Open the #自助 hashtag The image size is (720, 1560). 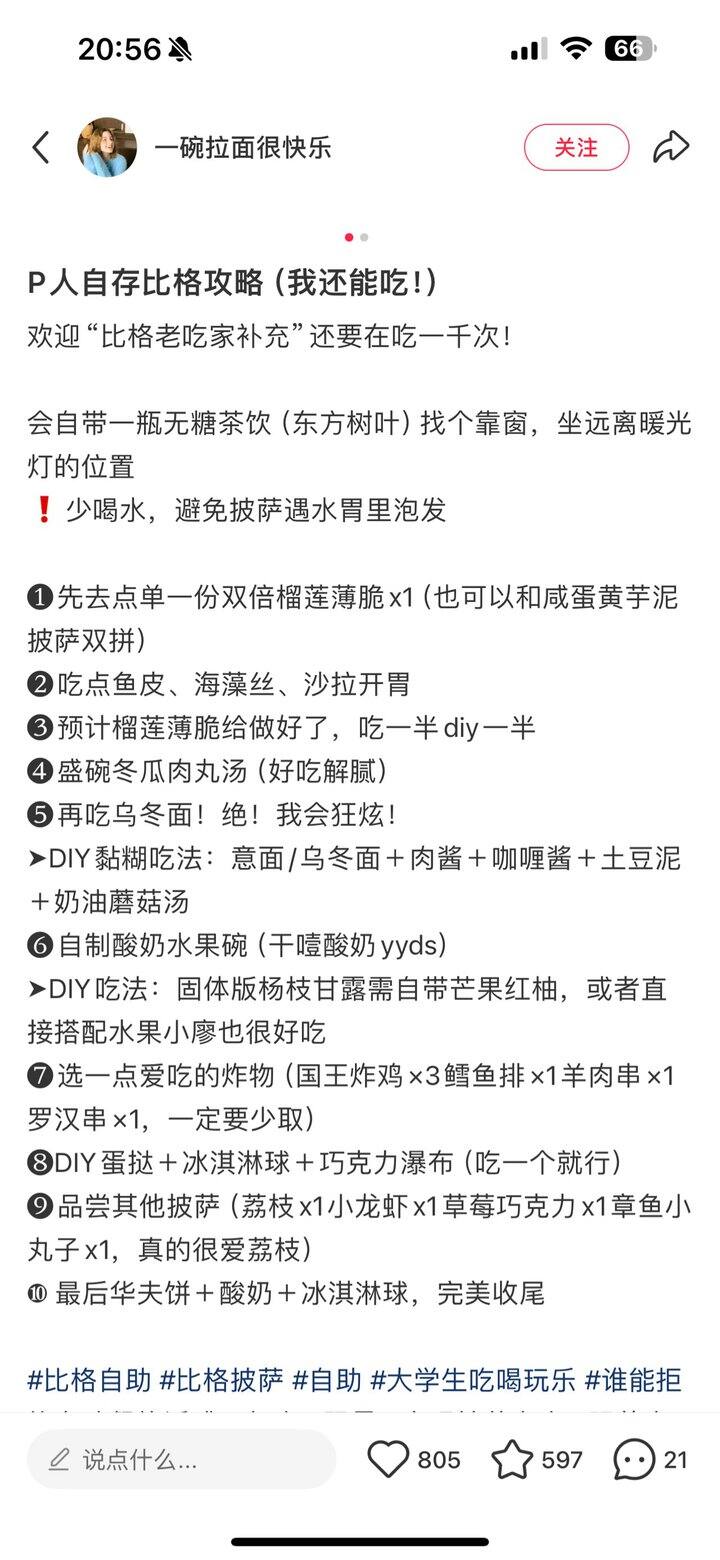(x=326, y=1381)
